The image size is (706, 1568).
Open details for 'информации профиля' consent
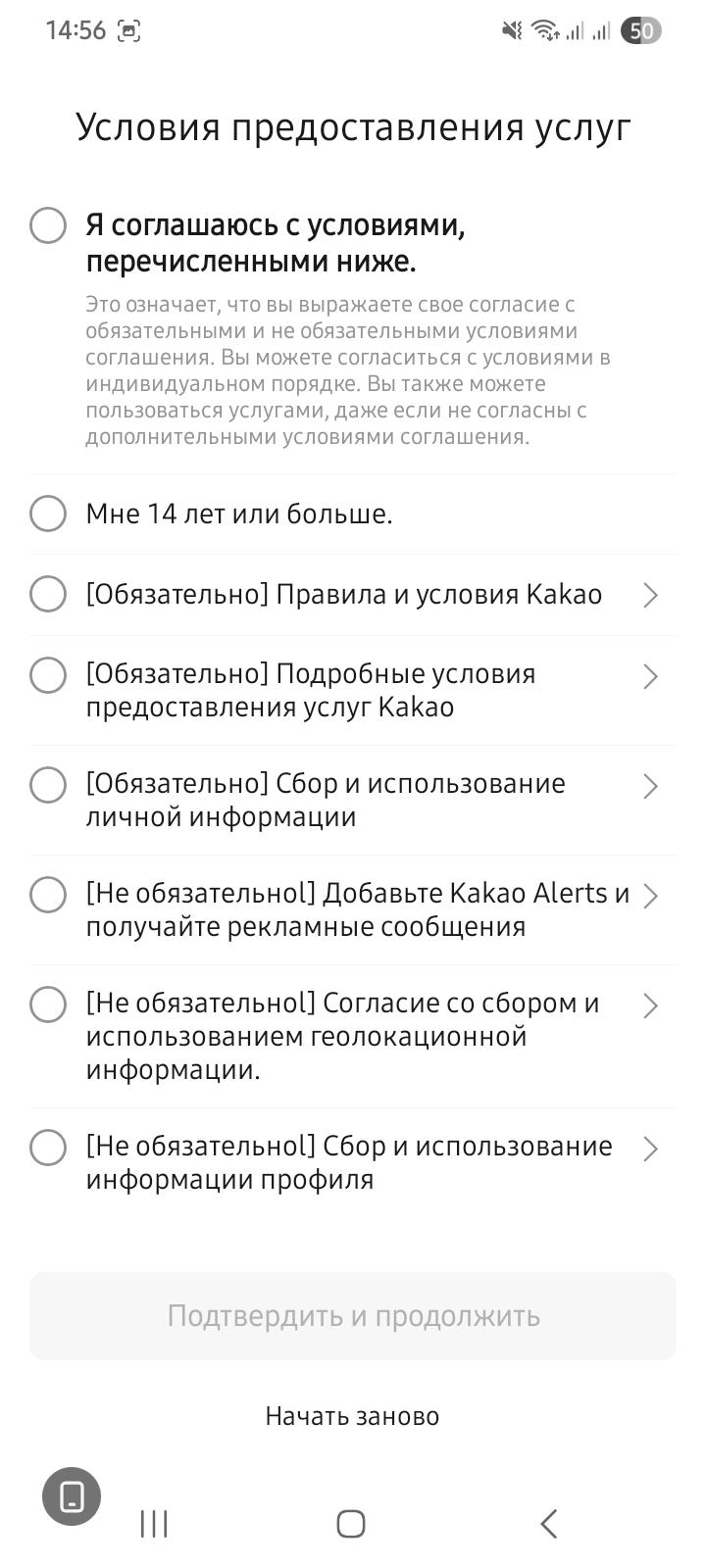(x=649, y=1149)
